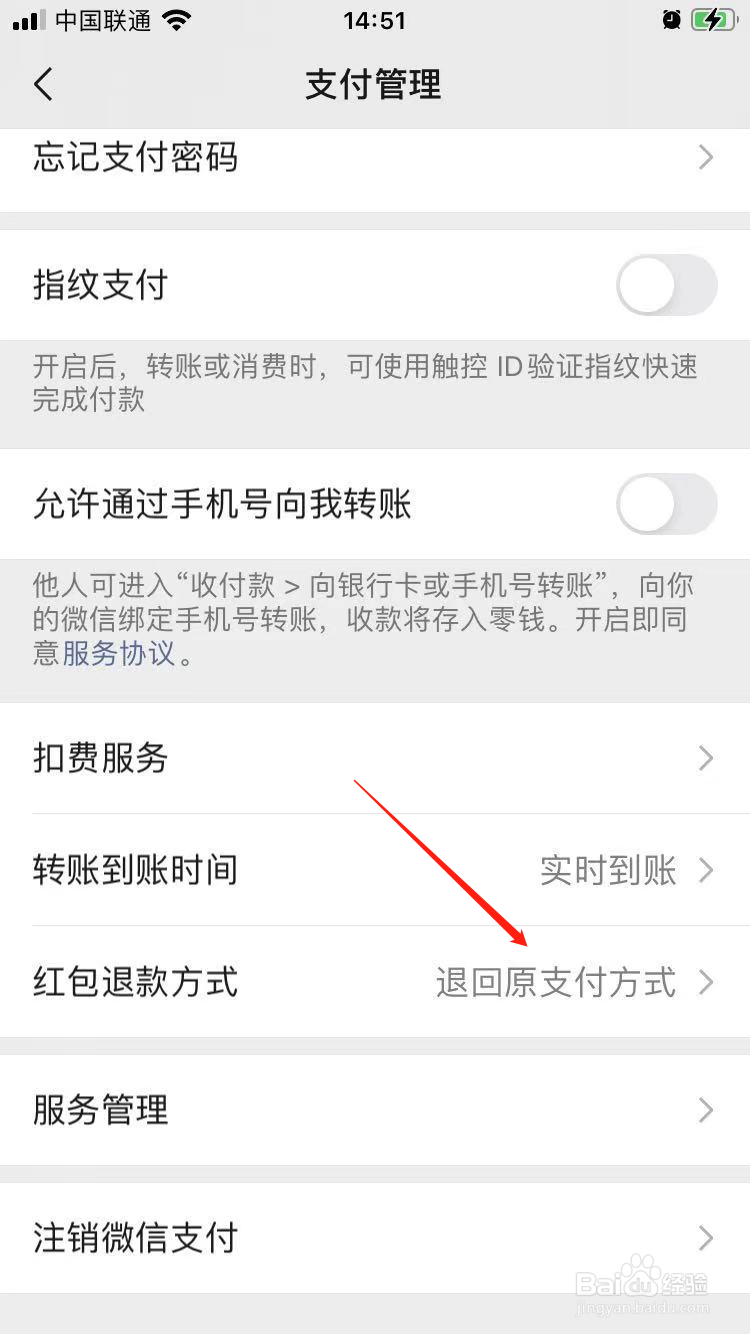This screenshot has height=1334, width=750.
Task: Tap the 14:51 clock display
Action: tap(374, 20)
